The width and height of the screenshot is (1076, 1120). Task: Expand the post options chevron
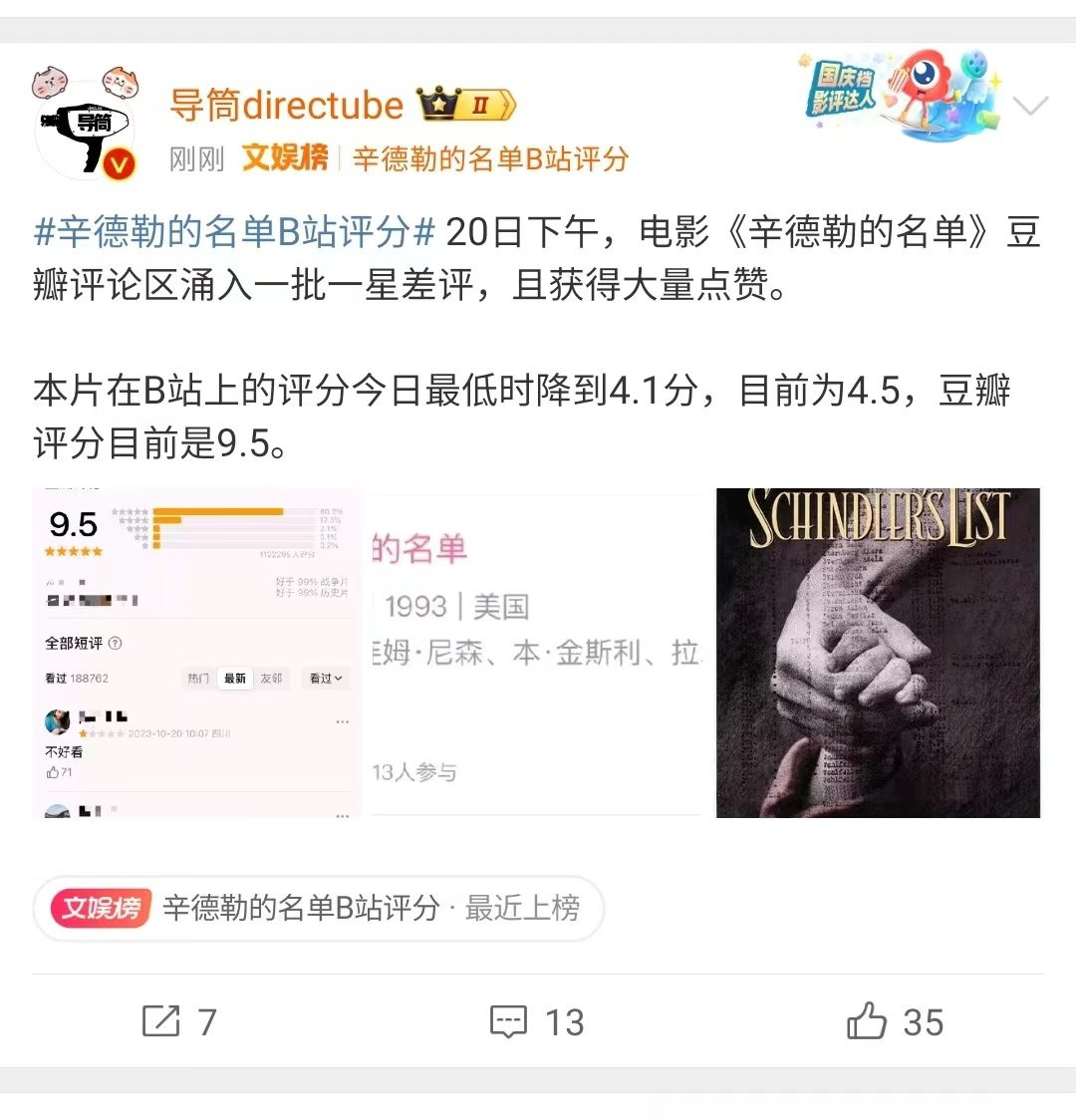(x=1030, y=106)
